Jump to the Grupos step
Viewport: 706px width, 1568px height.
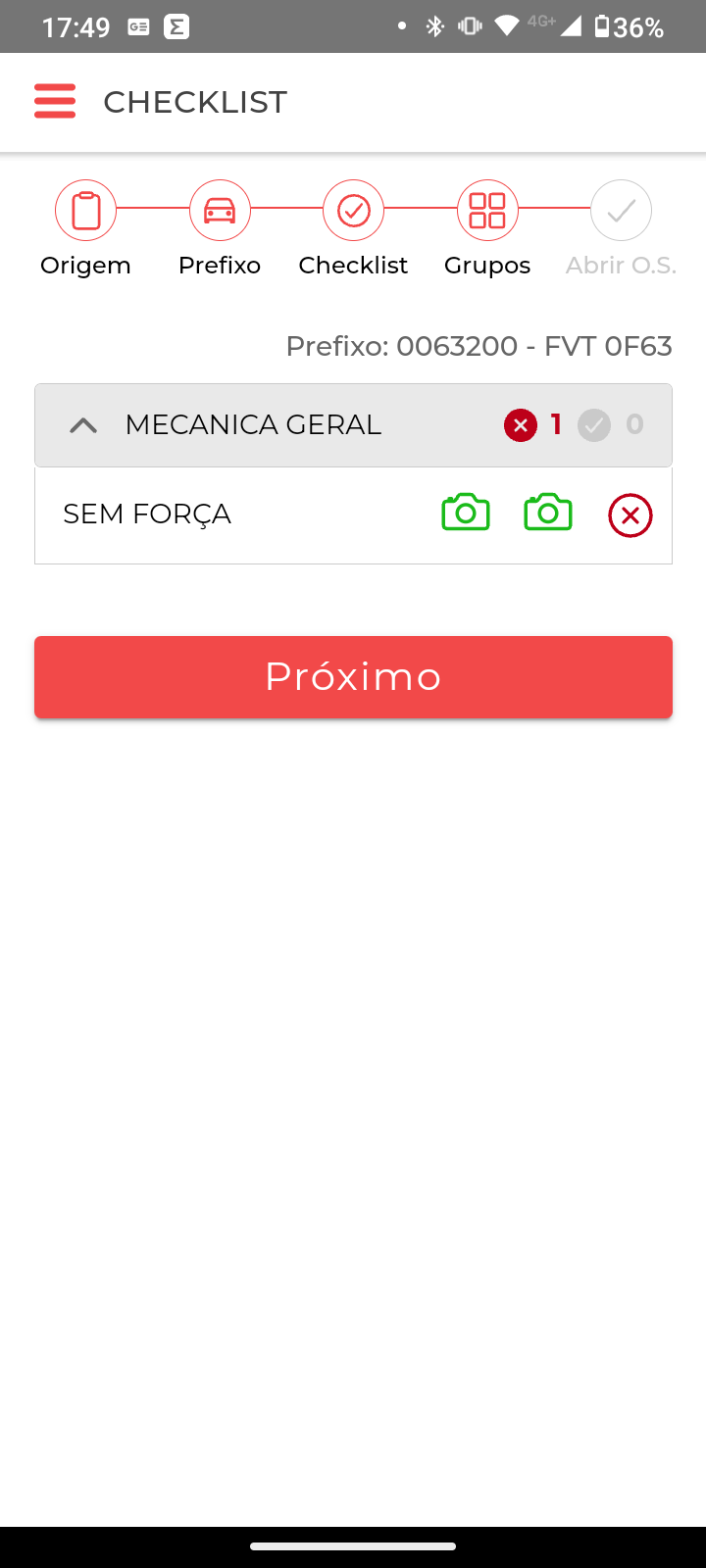(x=487, y=211)
